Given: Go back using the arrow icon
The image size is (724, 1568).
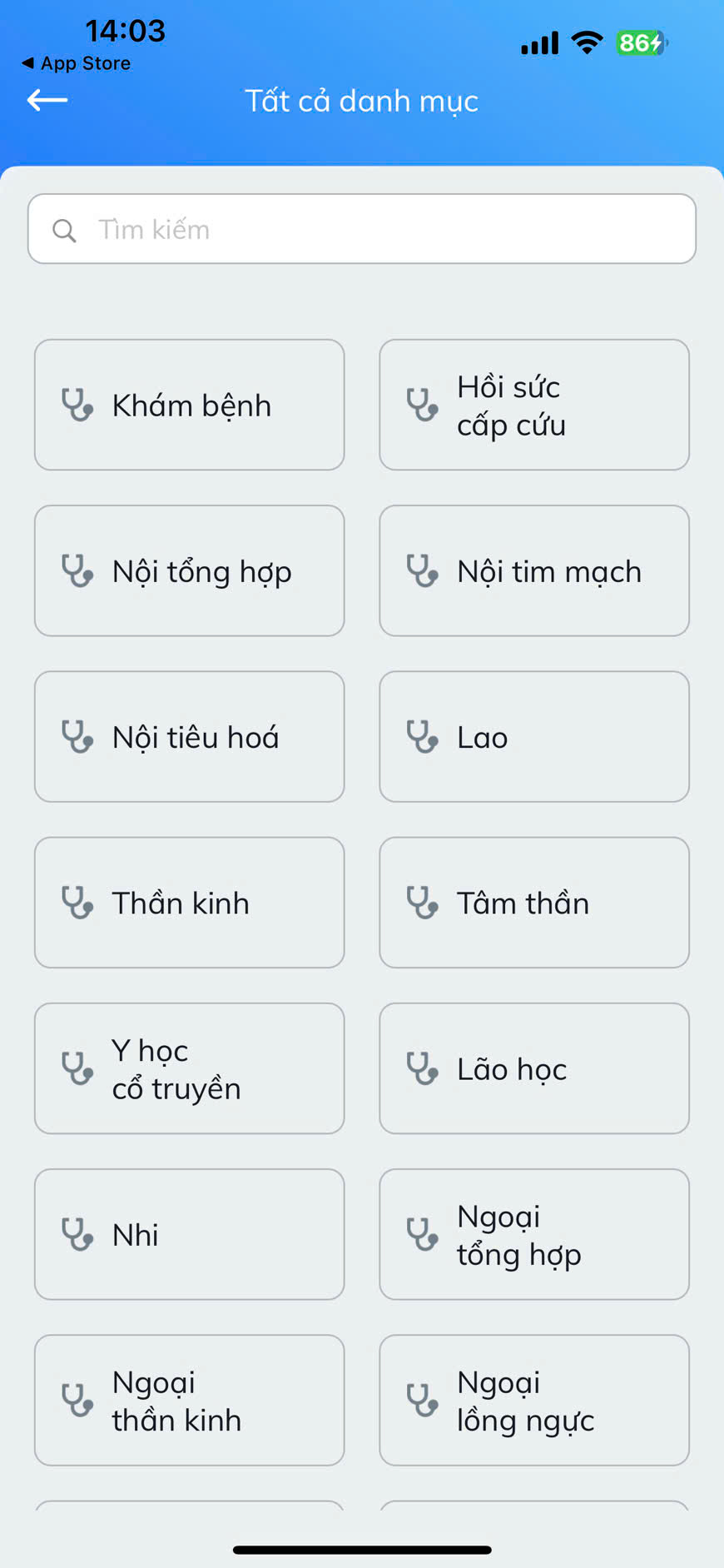Looking at the screenshot, I should pyautogui.click(x=47, y=101).
